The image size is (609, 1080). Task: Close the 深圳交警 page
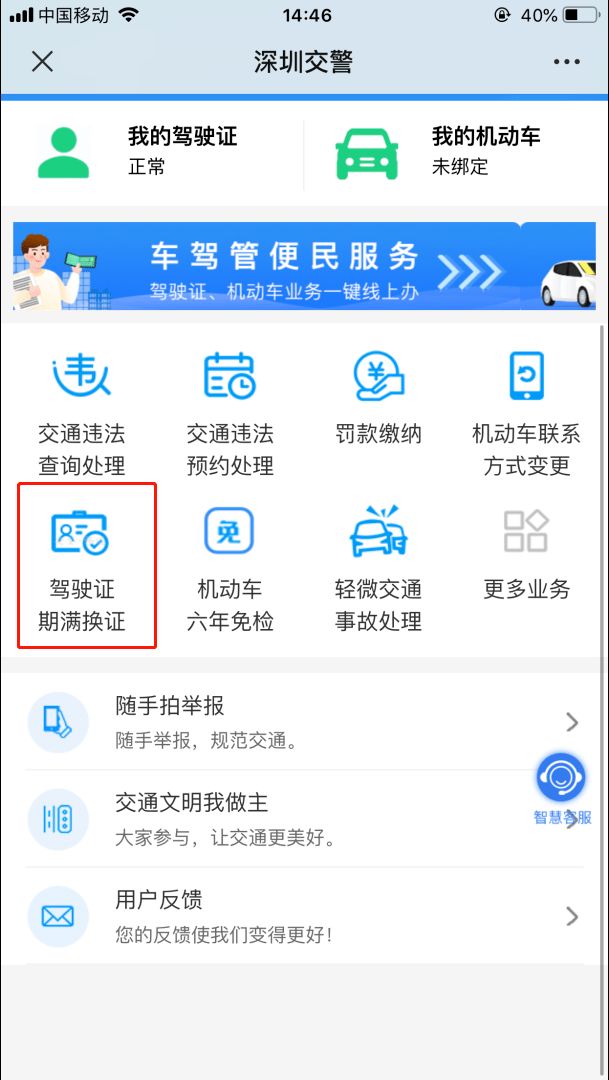click(x=42, y=62)
